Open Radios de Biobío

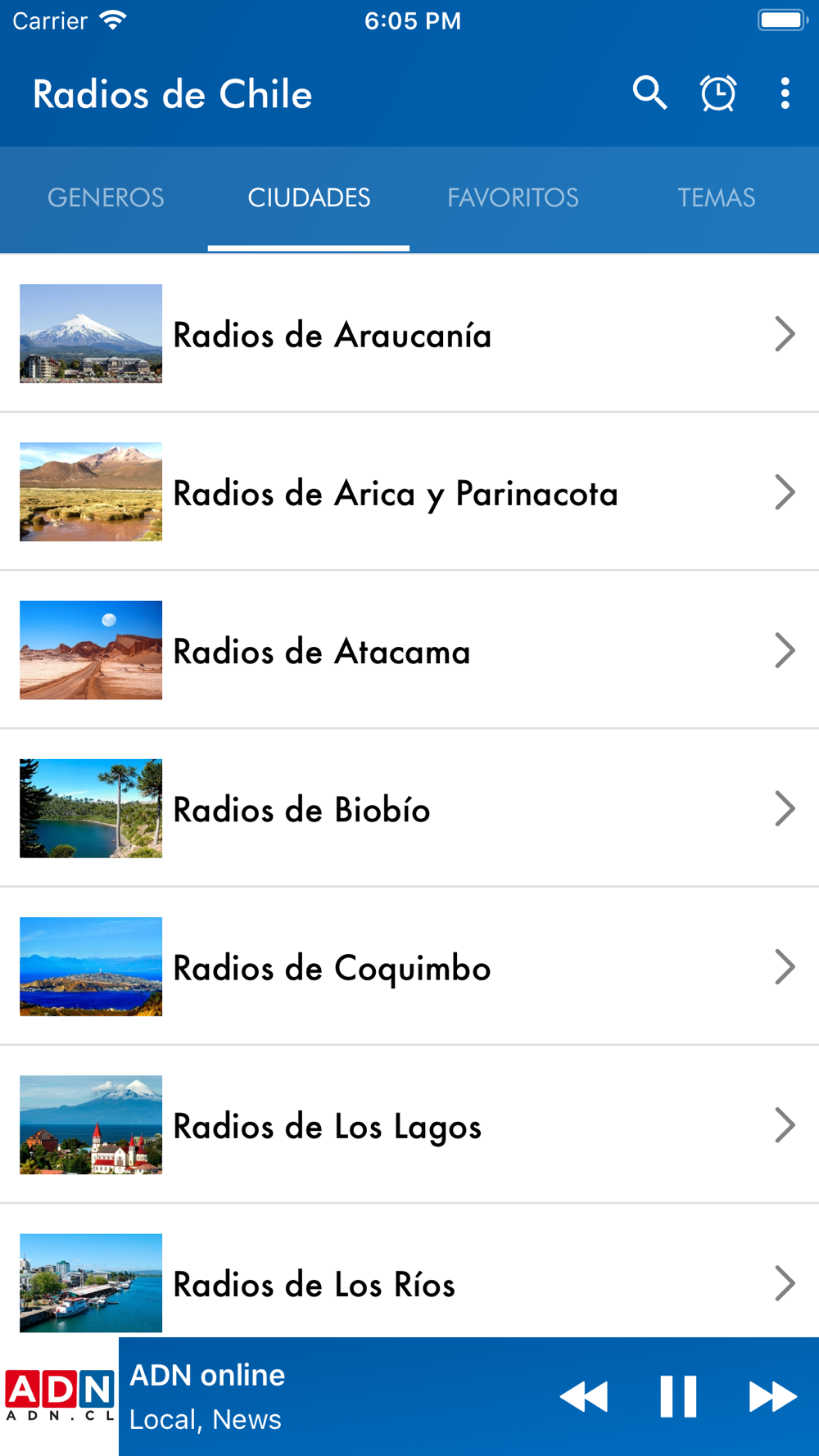click(x=409, y=809)
